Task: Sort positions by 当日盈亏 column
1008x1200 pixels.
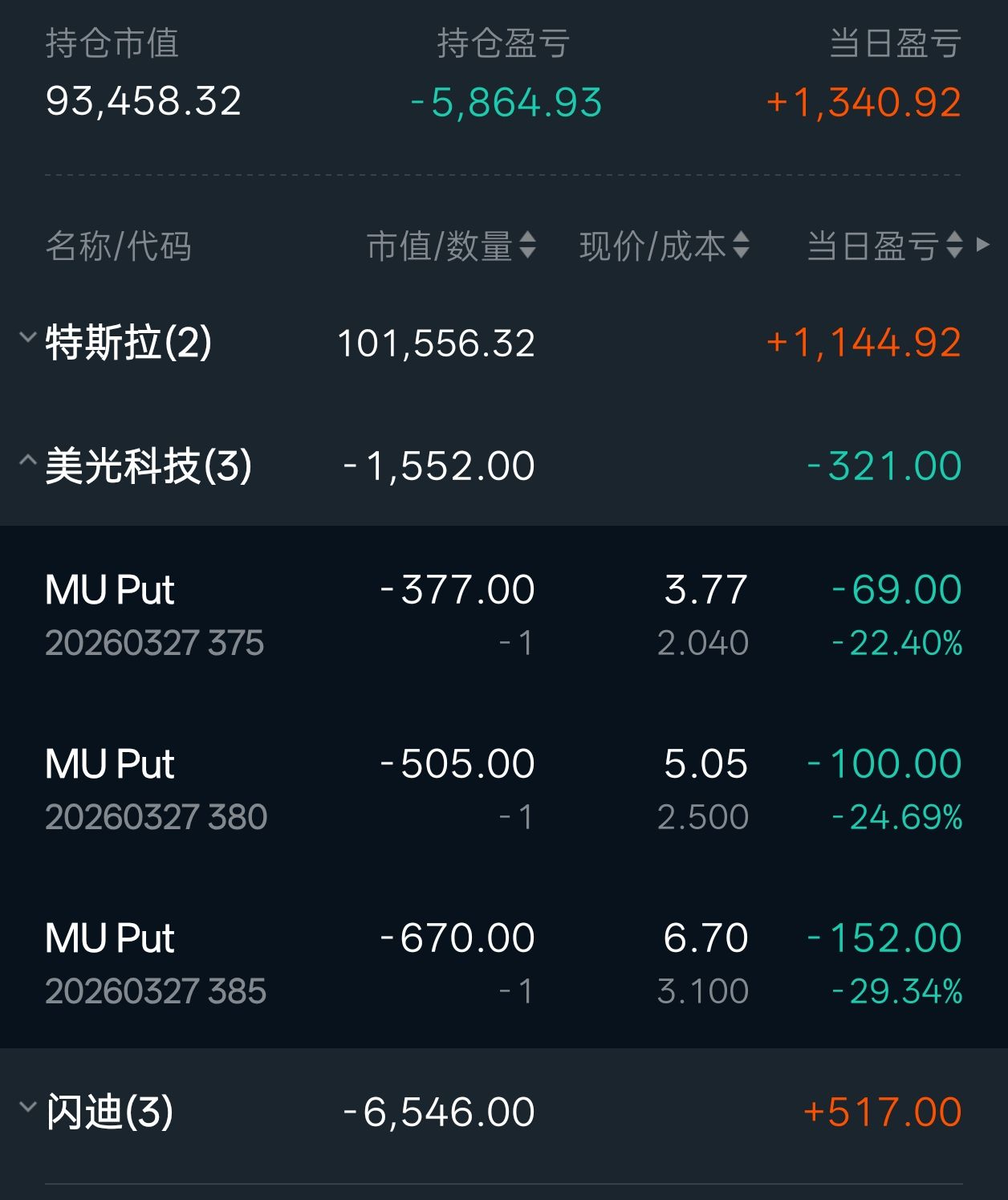Action: [x=884, y=246]
